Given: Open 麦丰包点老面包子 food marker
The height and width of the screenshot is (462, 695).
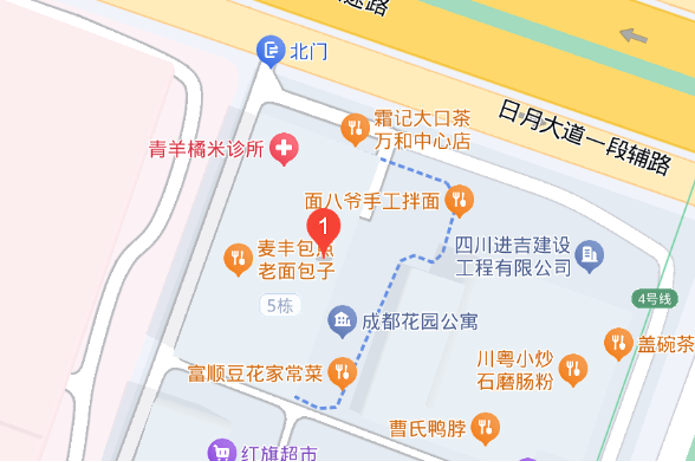Looking at the screenshot, I should 237,259.
